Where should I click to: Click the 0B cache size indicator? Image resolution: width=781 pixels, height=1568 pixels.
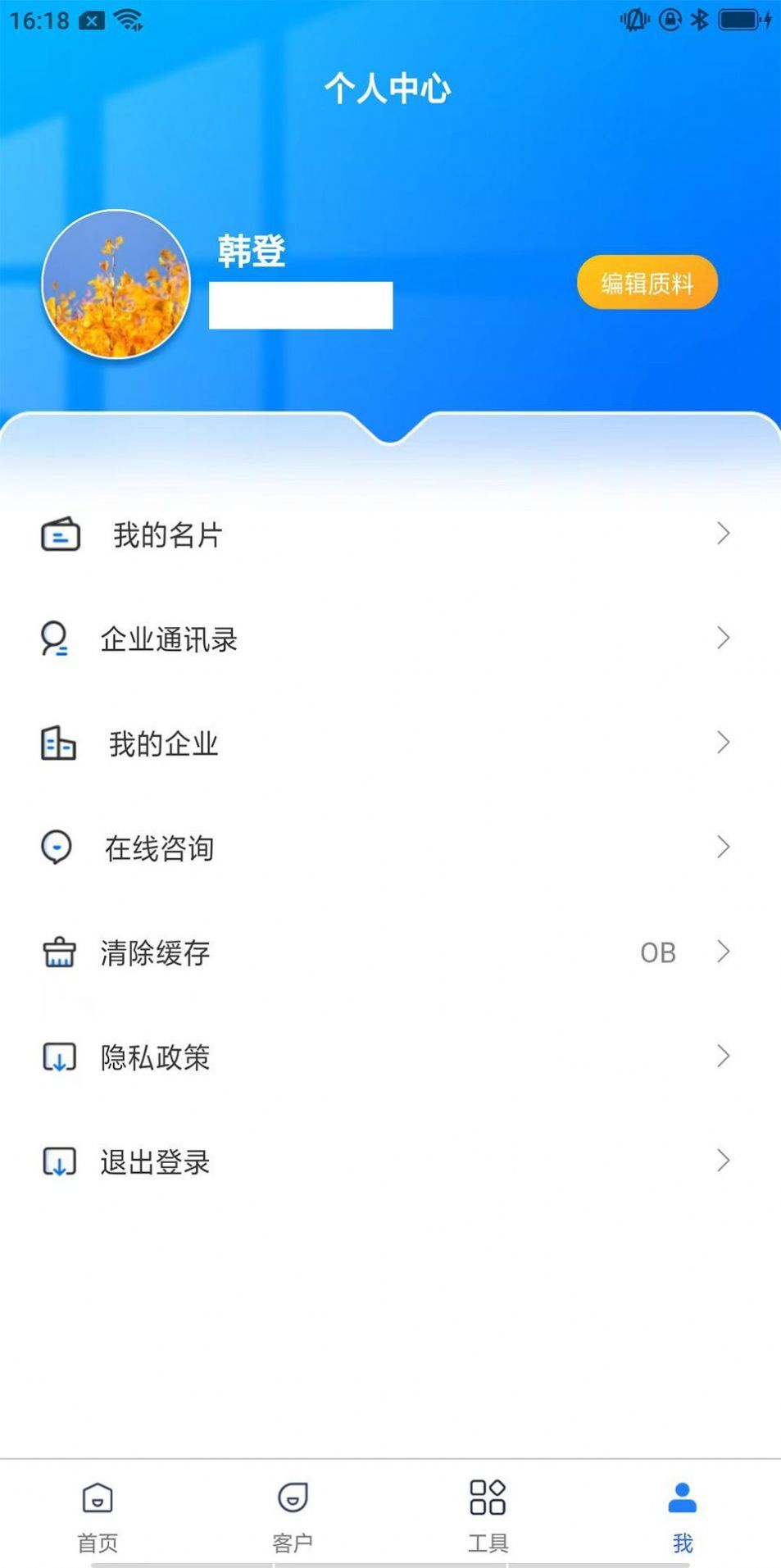click(x=658, y=952)
